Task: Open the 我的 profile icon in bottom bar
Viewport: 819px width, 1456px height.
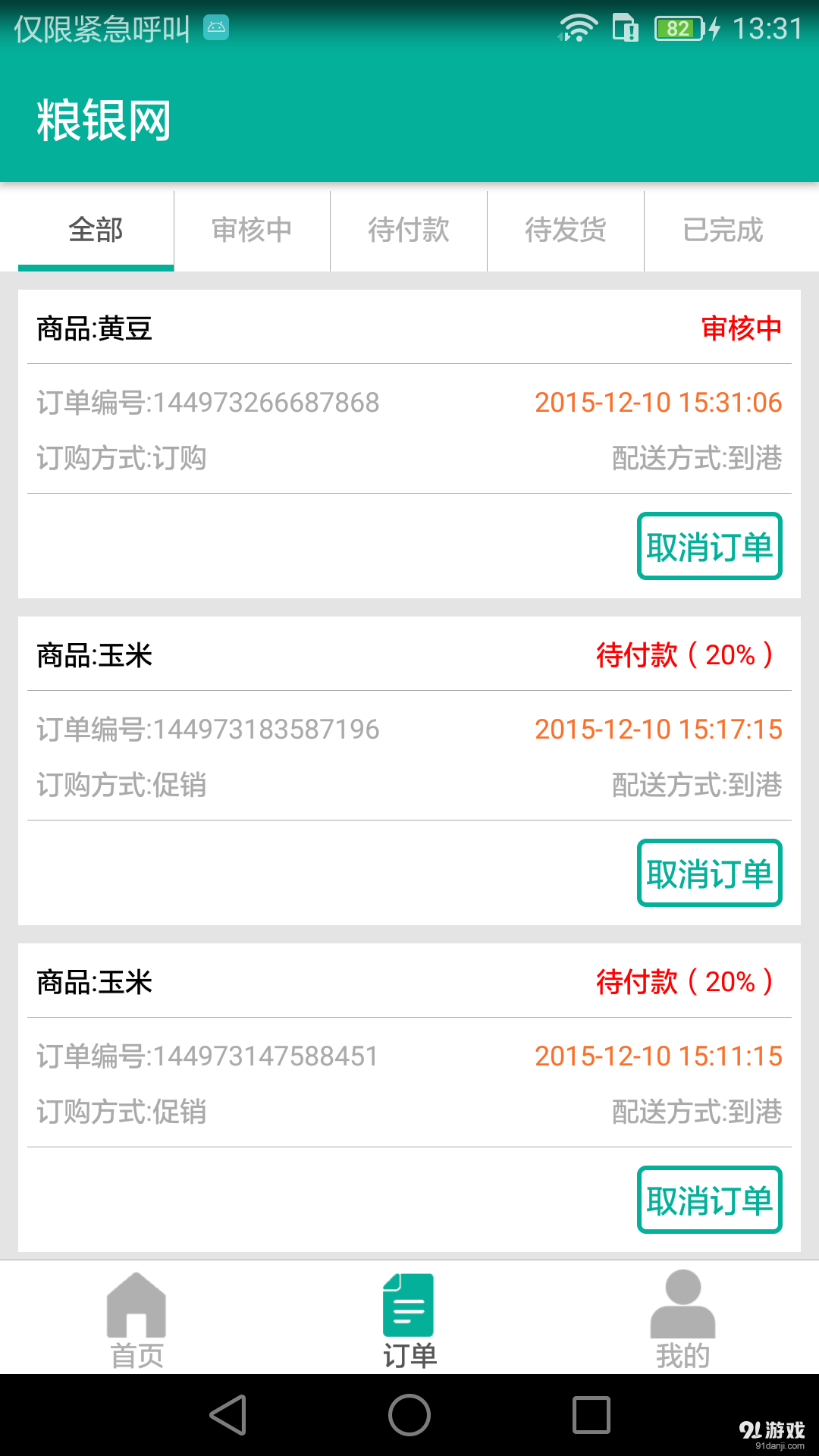Action: (682, 1304)
